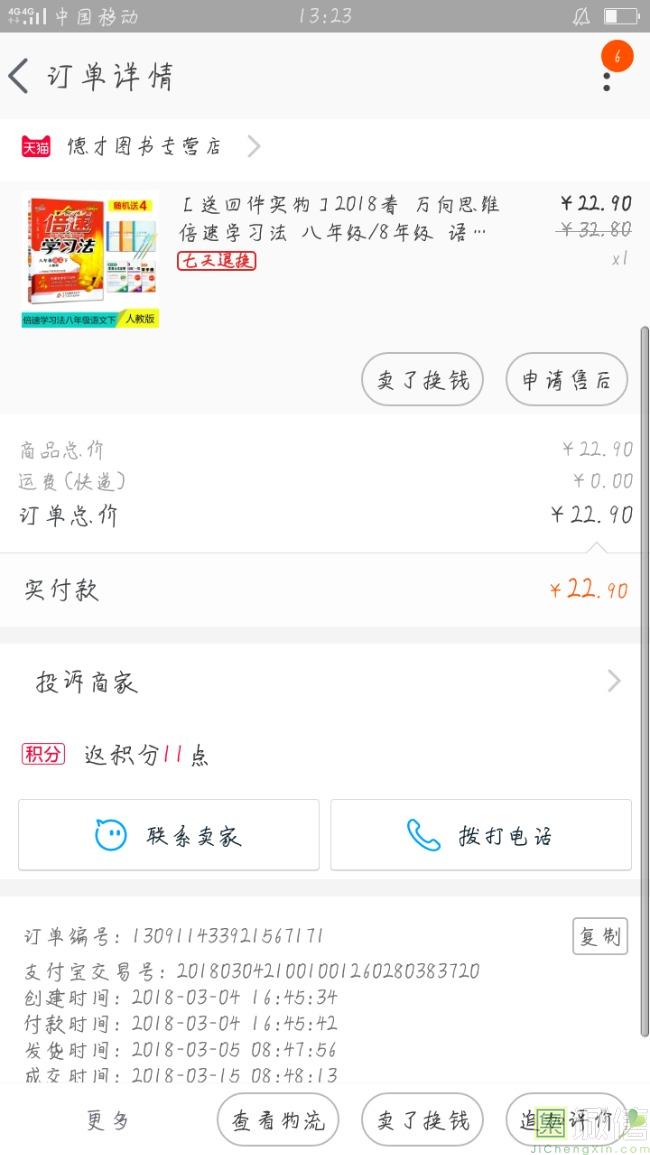This screenshot has width=650, height=1155.
Task: Open the overflow menu with three dots
Action: click(x=607, y=78)
